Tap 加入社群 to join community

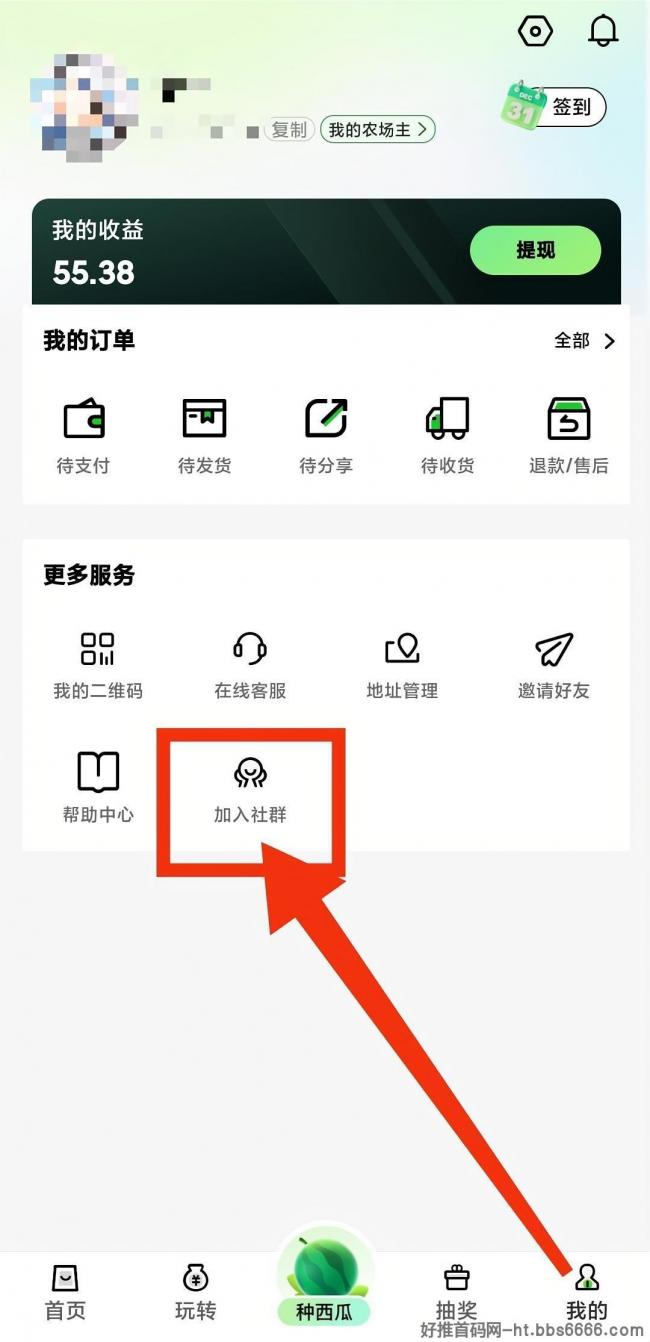click(x=250, y=788)
